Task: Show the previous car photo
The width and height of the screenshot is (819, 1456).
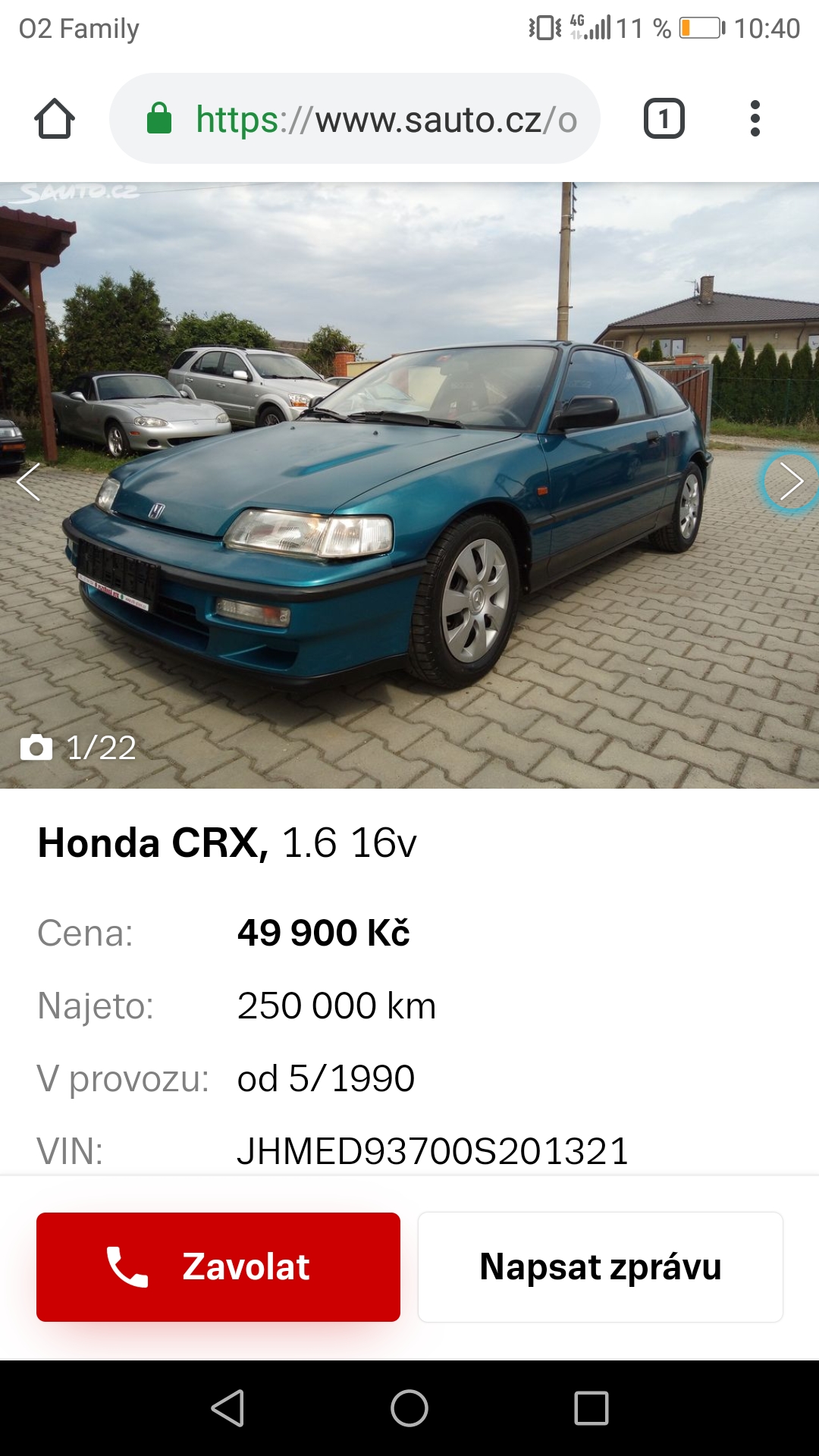Action: tap(29, 482)
